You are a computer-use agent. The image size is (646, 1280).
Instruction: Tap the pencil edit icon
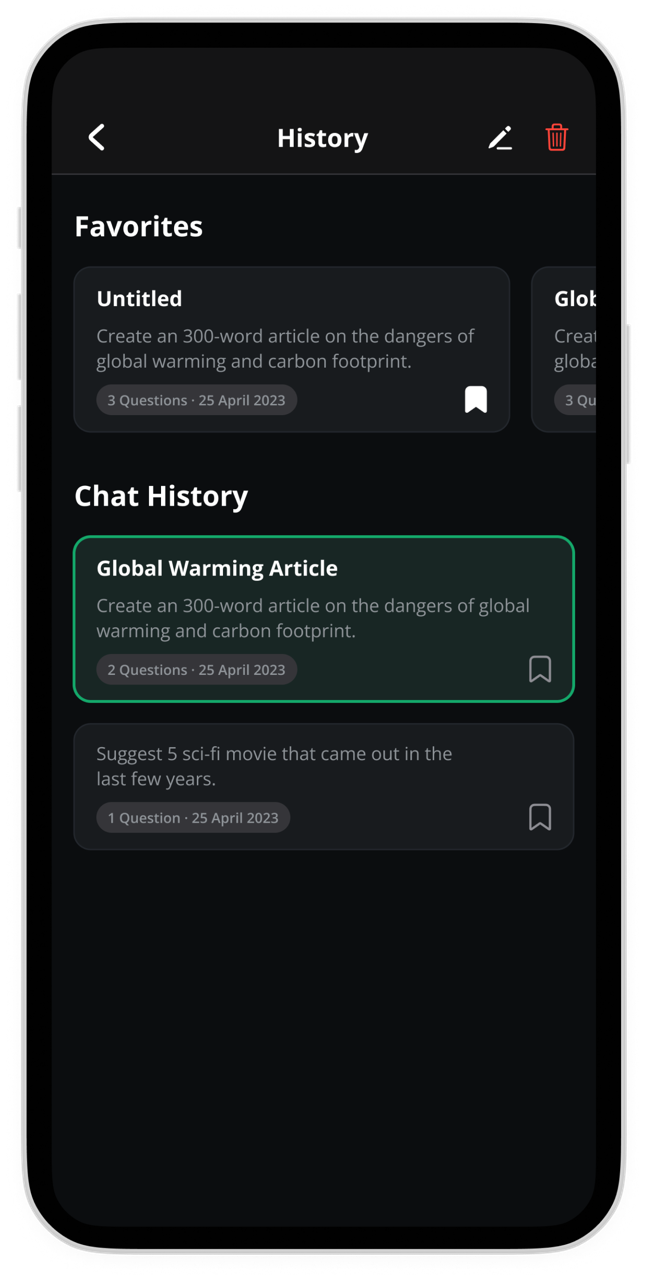[500, 138]
